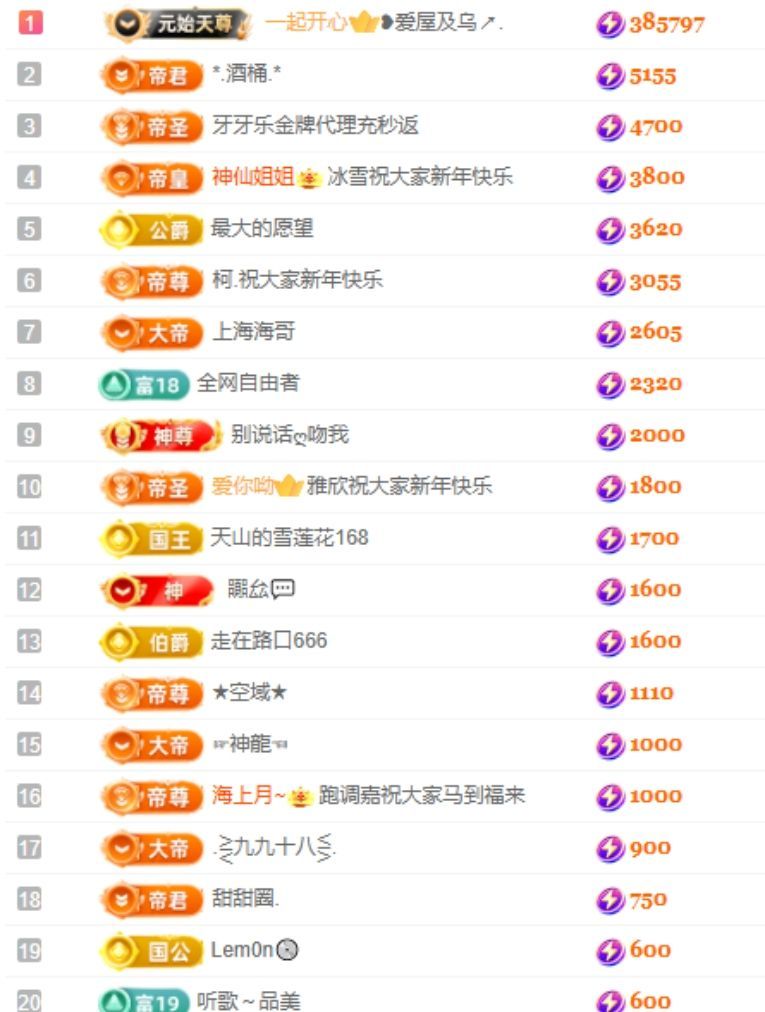765x1012 pixels.
Task: Click the 帝皇 badge next to 神仙姐姐
Action: pyautogui.click(x=153, y=176)
